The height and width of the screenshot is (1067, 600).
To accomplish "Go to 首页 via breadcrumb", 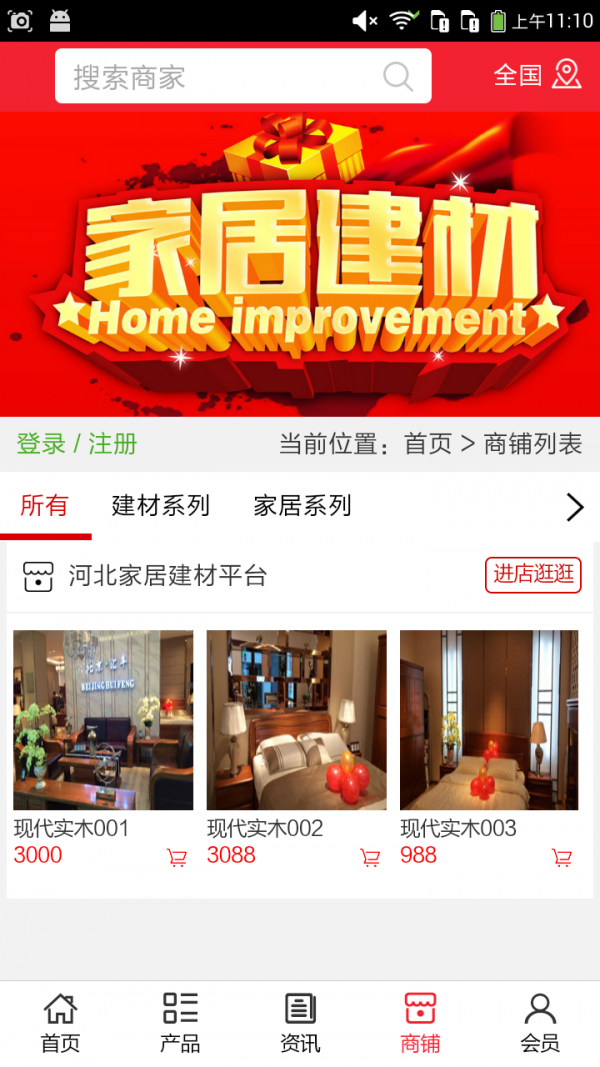I will 427,444.
